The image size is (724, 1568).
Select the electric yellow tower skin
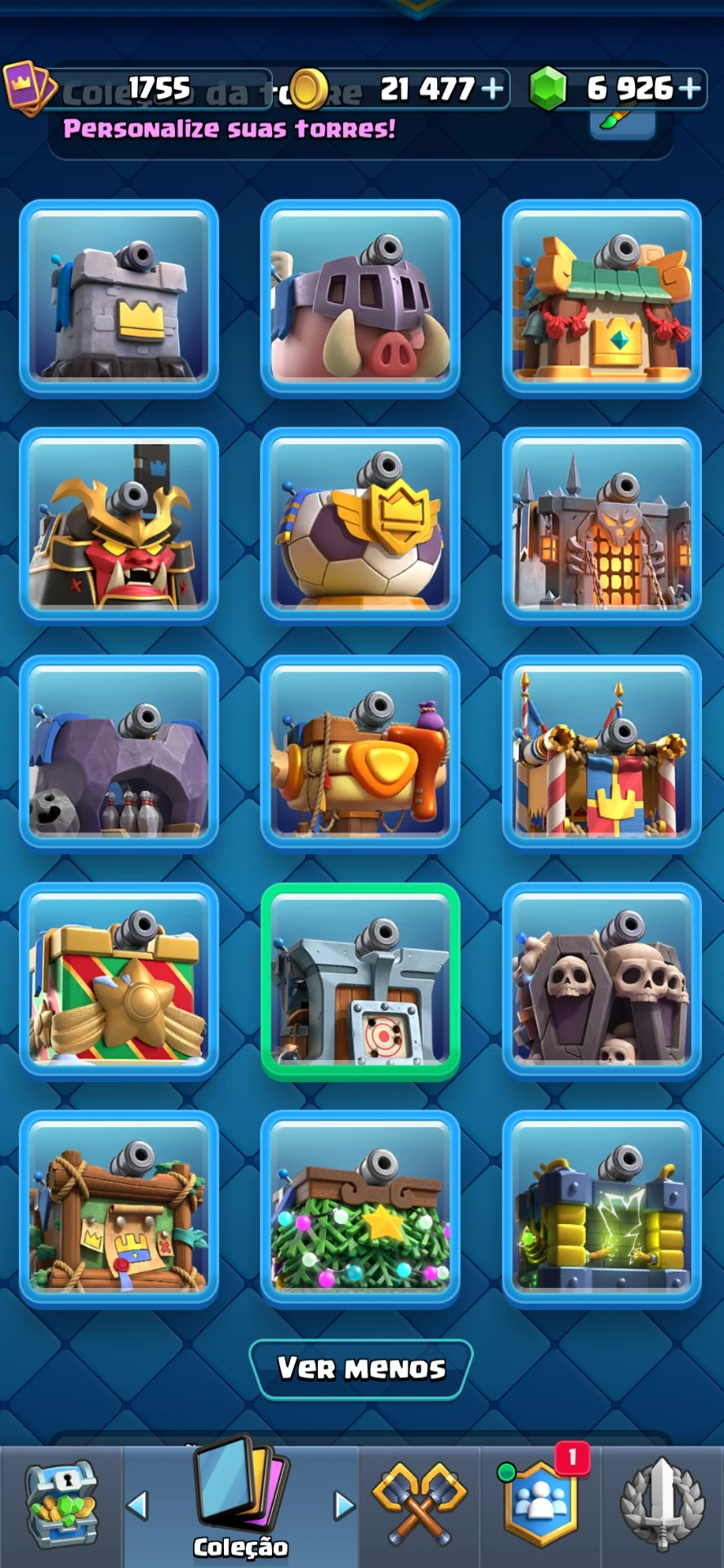(602, 1209)
